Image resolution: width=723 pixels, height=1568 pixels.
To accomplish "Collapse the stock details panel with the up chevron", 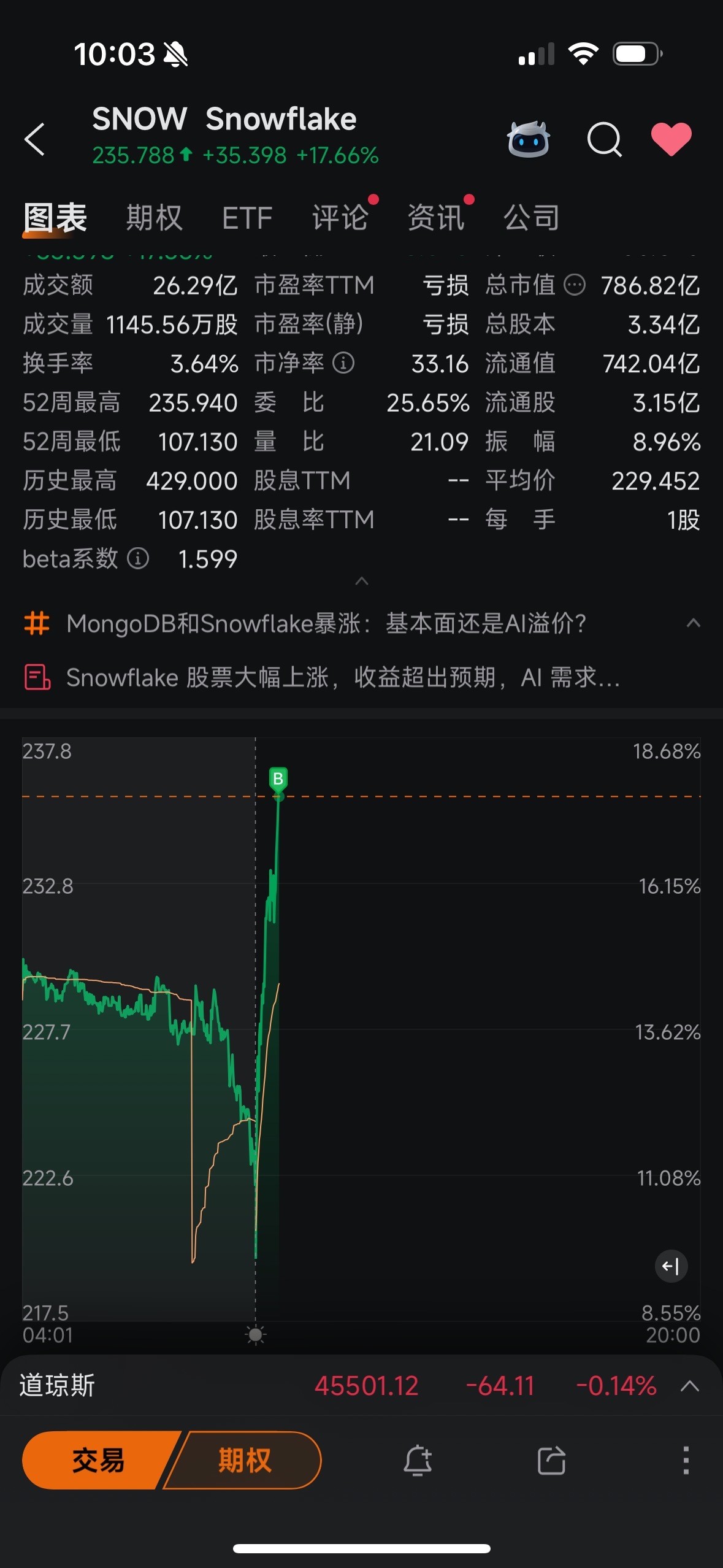I will 362,581.
